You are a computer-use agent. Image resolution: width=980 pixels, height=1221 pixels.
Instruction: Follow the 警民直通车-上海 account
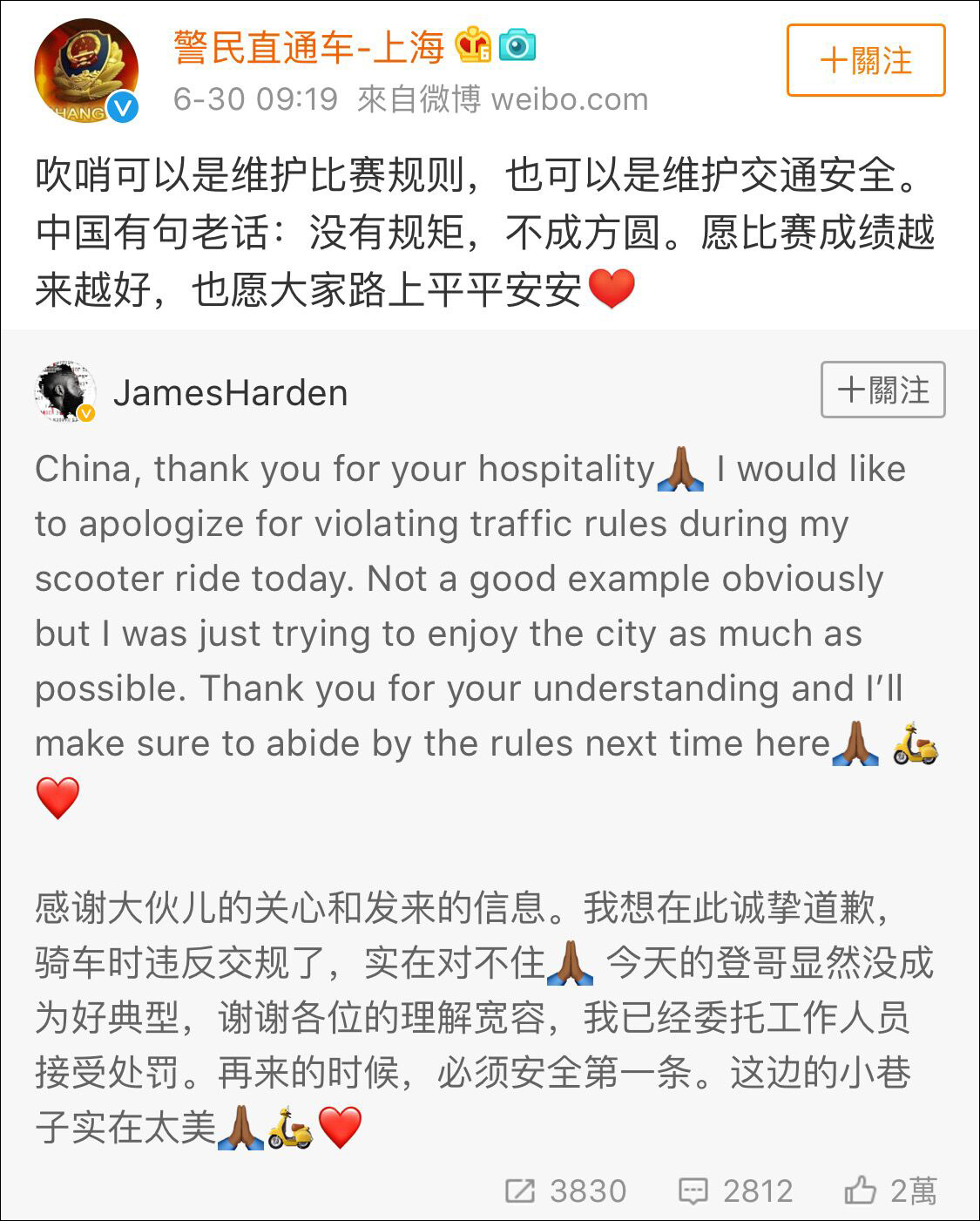pos(865,60)
